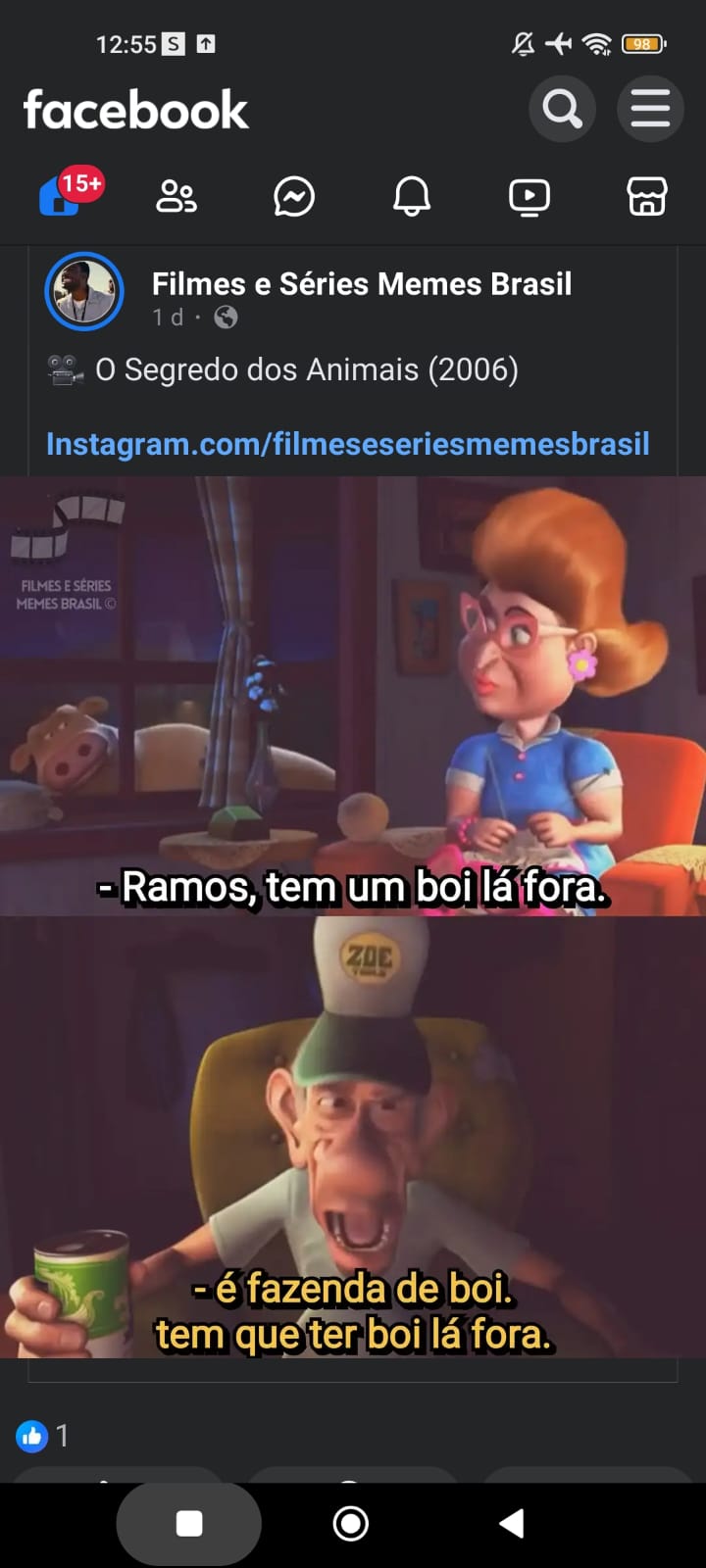Switch to the Friends tab
The width and height of the screenshot is (706, 1568).
coord(176,196)
